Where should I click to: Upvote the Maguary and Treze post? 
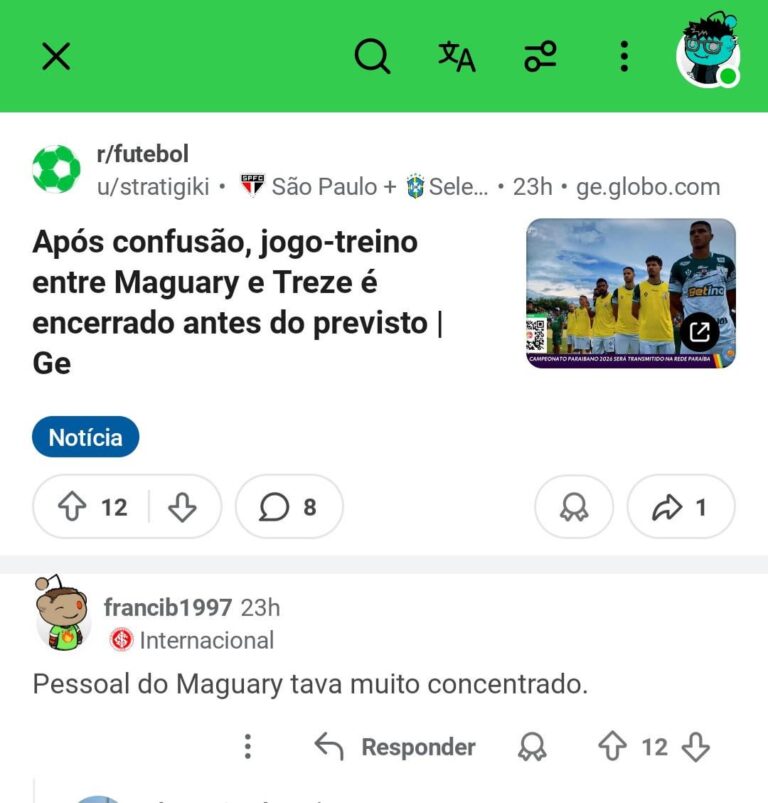point(73,507)
